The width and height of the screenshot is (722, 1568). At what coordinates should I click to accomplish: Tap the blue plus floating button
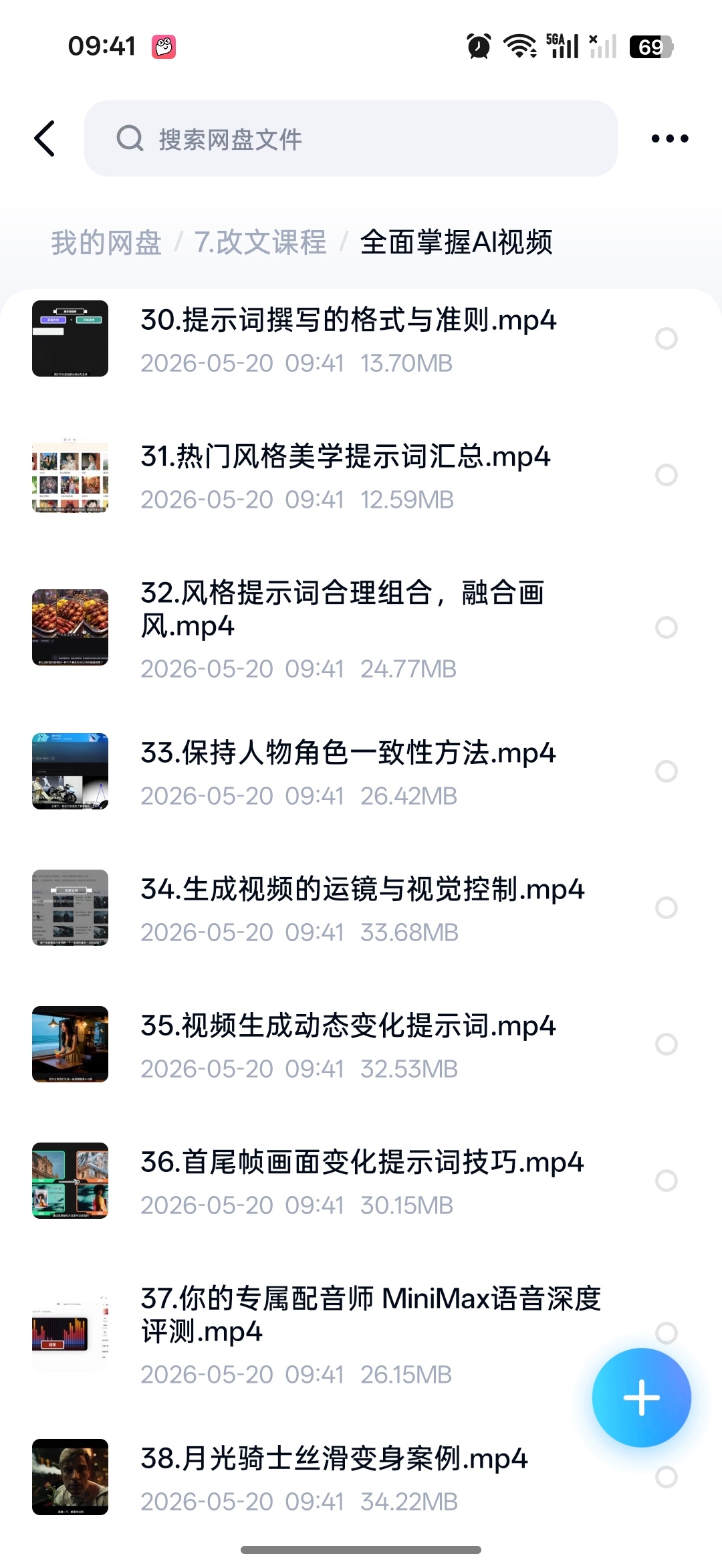click(x=641, y=1397)
